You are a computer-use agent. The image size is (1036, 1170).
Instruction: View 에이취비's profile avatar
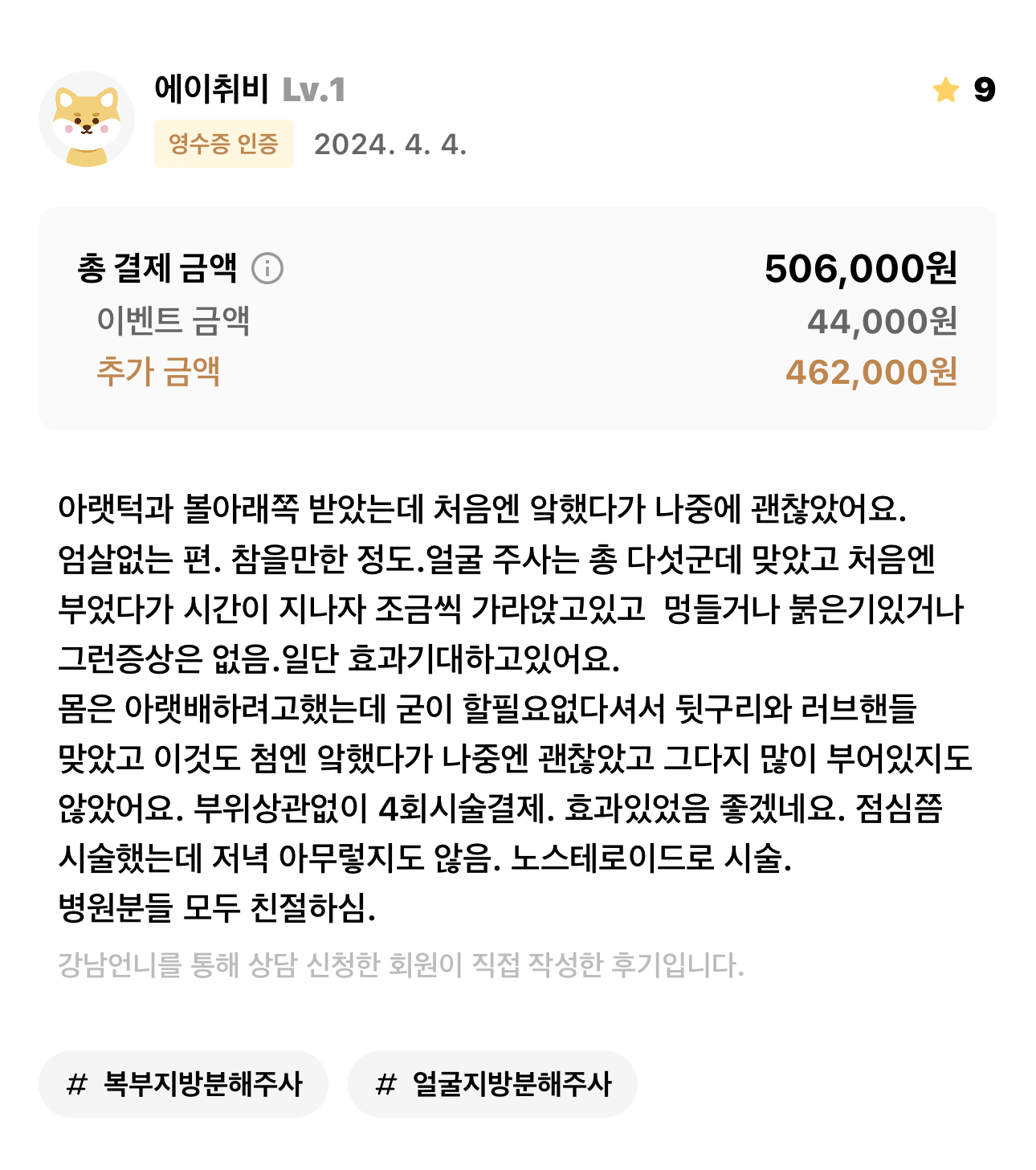tap(87, 119)
